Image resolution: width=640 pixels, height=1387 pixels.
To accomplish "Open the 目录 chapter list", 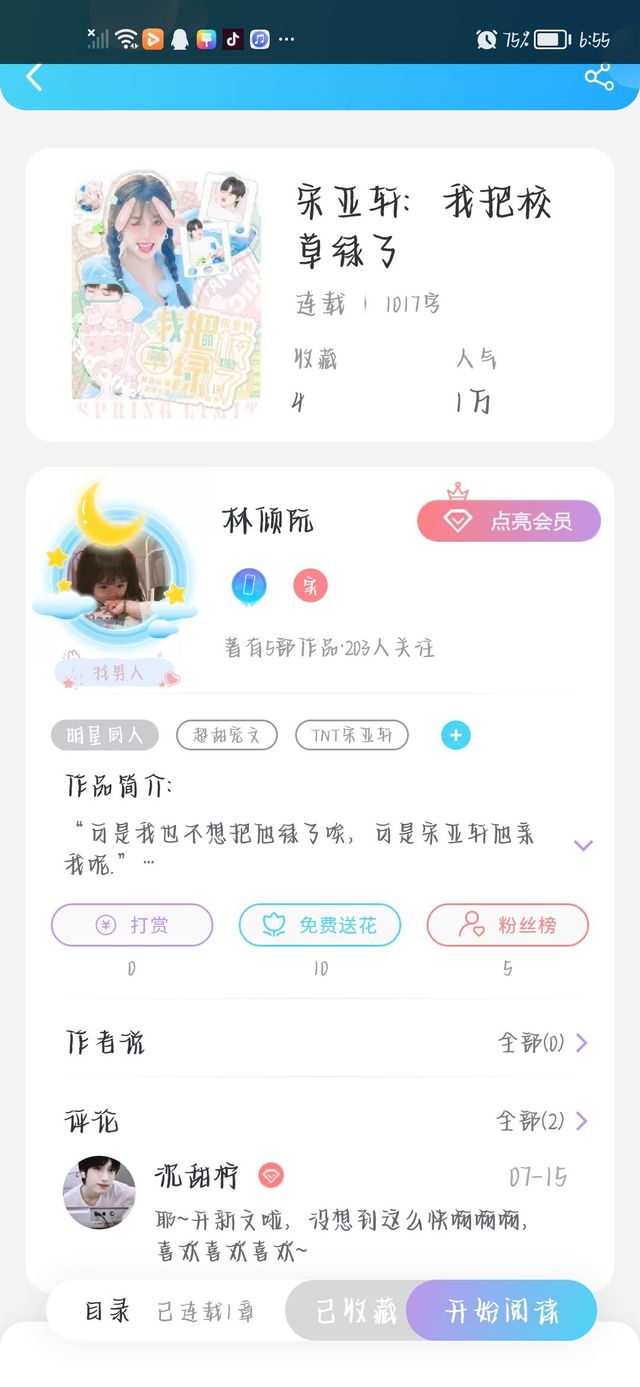I will tap(107, 1311).
